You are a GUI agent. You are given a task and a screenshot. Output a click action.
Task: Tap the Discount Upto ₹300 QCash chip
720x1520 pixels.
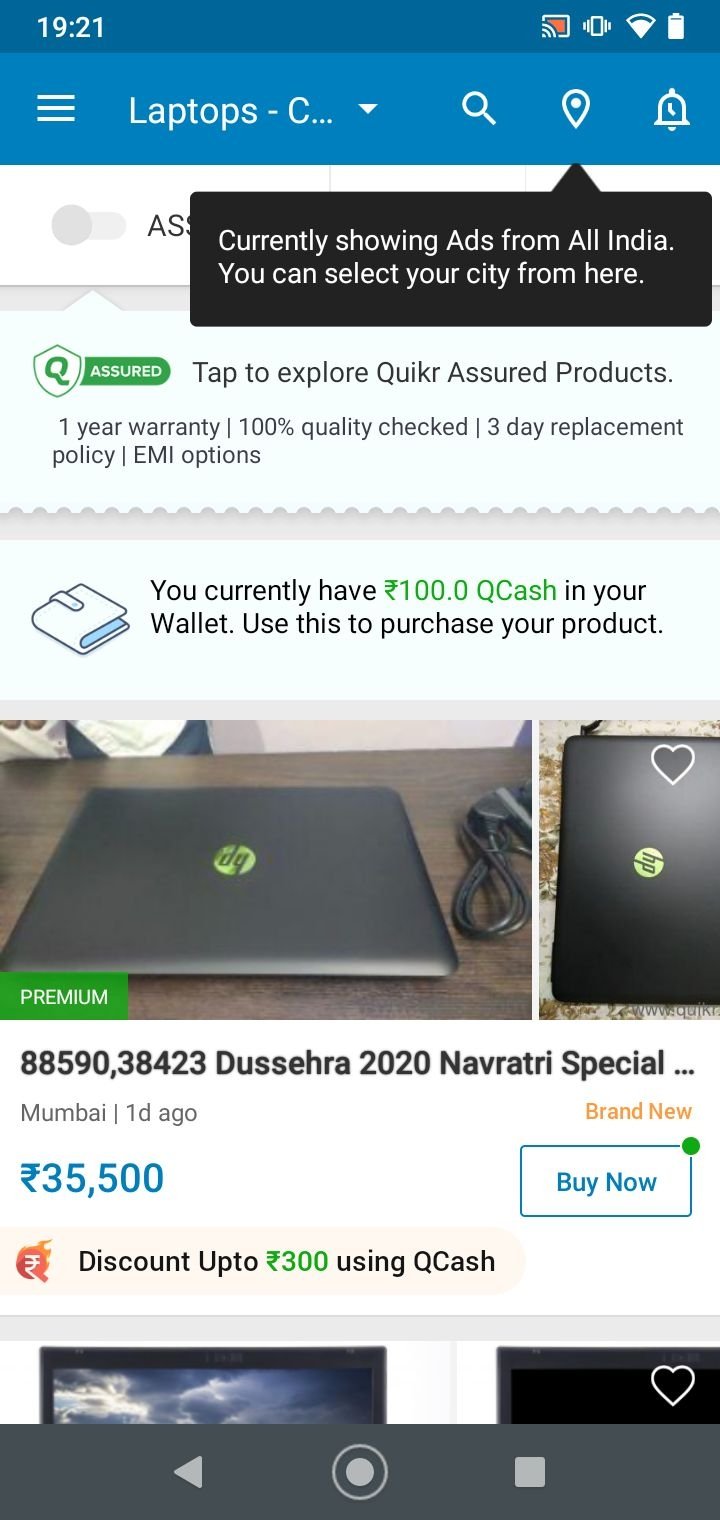tap(262, 1261)
